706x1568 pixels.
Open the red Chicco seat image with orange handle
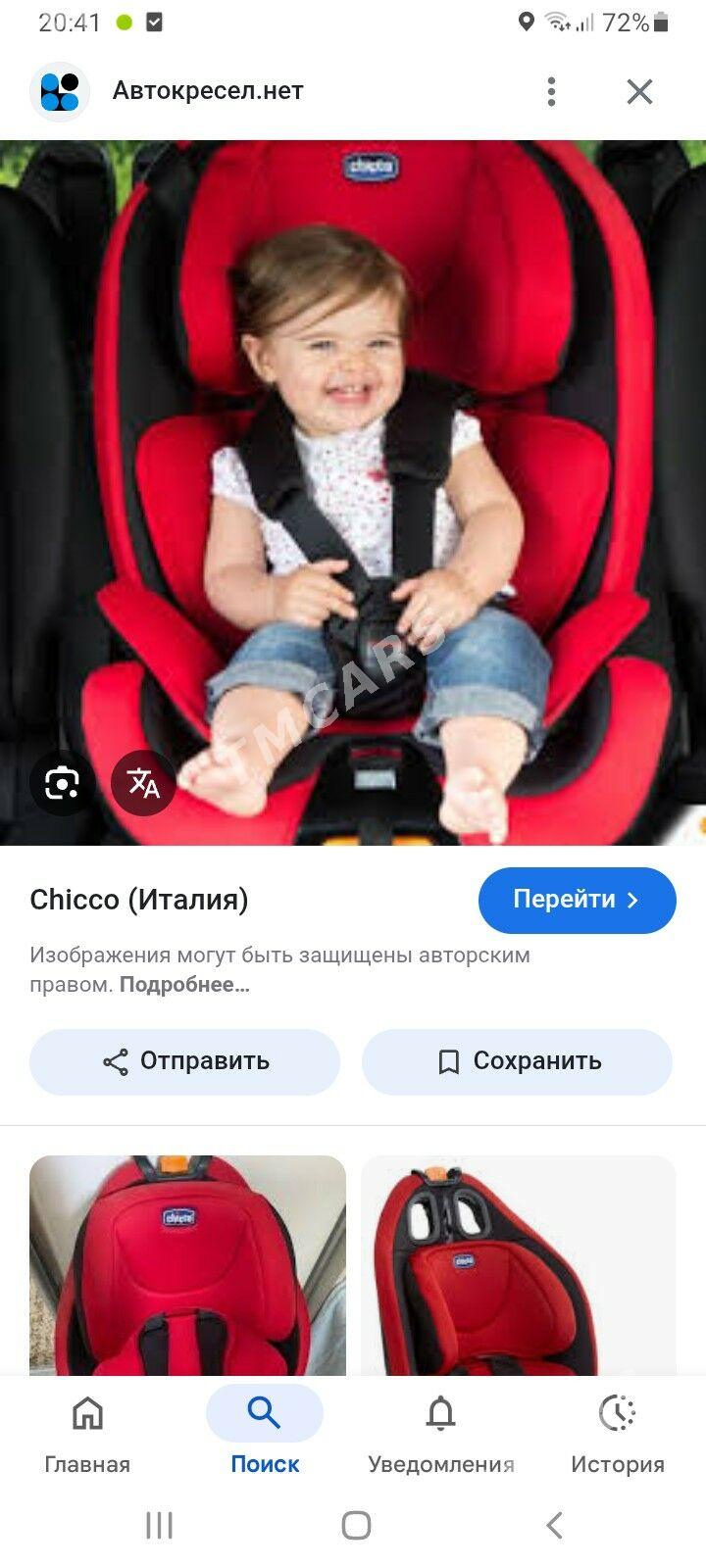[187, 1265]
